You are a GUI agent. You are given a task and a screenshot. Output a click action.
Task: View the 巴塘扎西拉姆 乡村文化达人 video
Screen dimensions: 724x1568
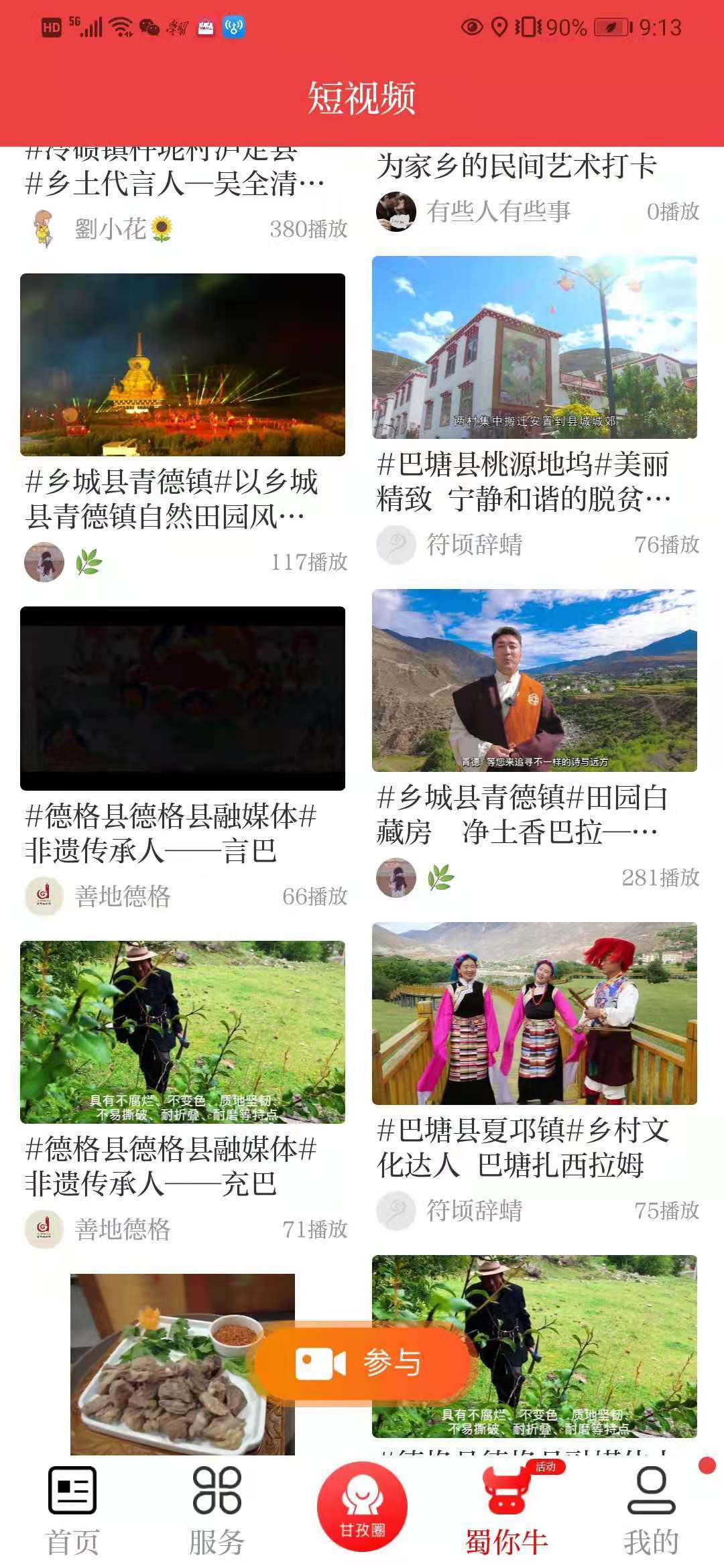(534, 1014)
